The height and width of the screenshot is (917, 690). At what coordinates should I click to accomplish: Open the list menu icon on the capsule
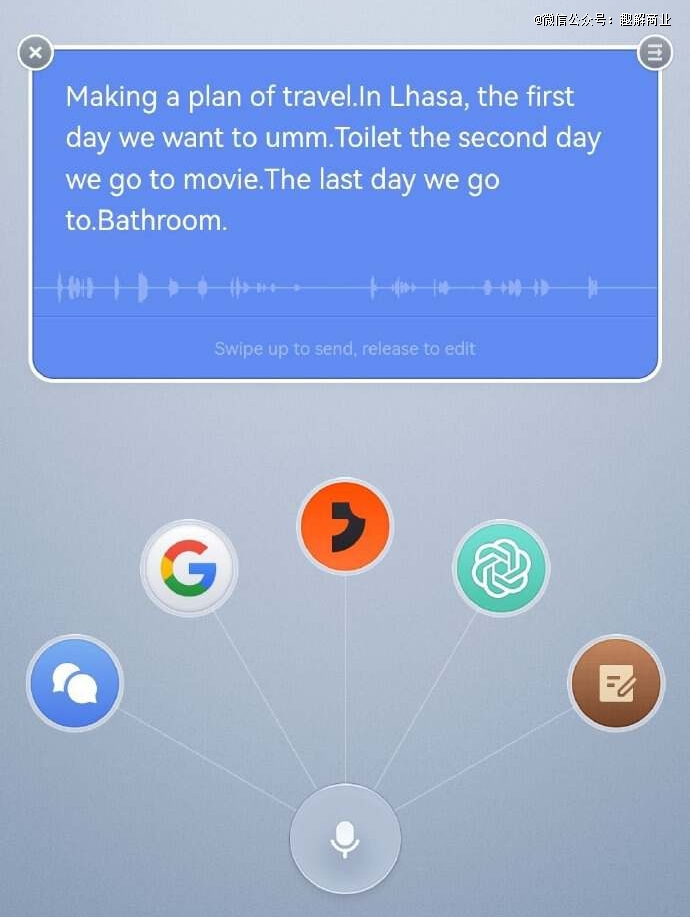[654, 53]
